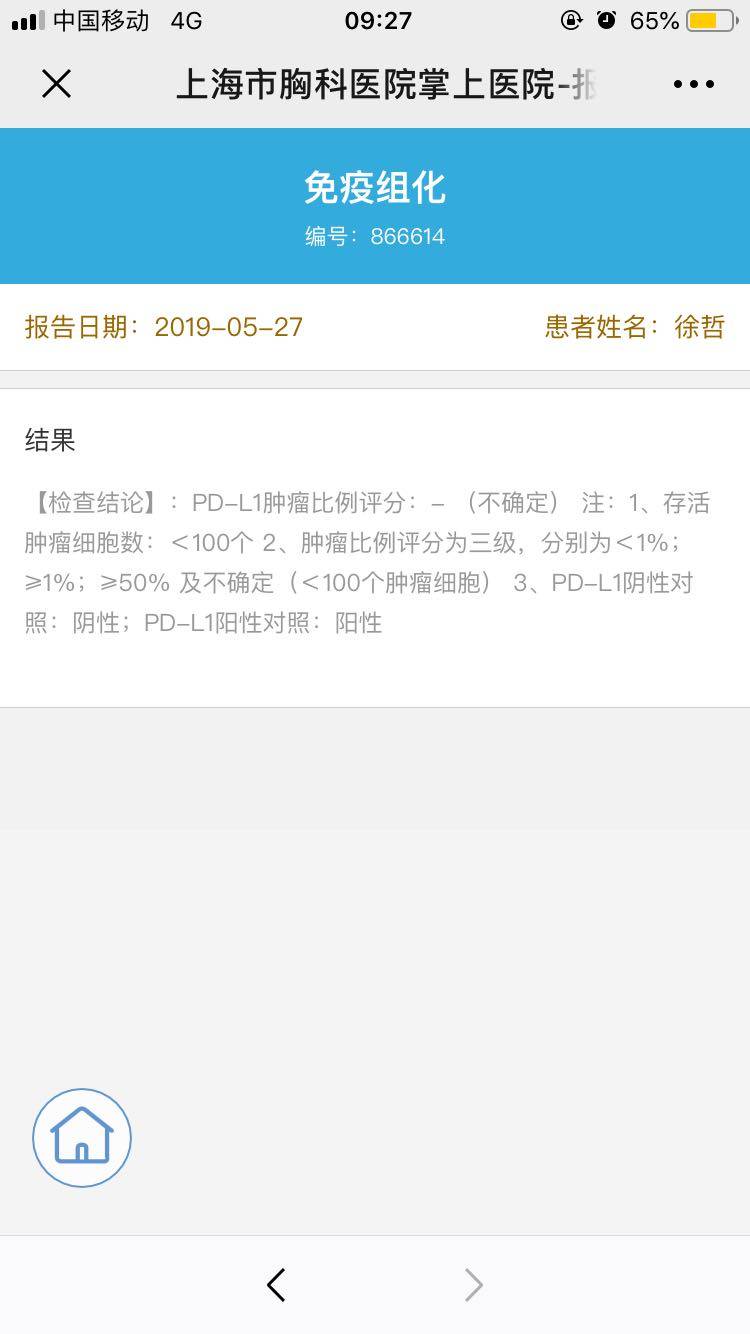Return to the hospital home page
Viewport: 750px width, 1334px height.
pyautogui.click(x=82, y=1138)
